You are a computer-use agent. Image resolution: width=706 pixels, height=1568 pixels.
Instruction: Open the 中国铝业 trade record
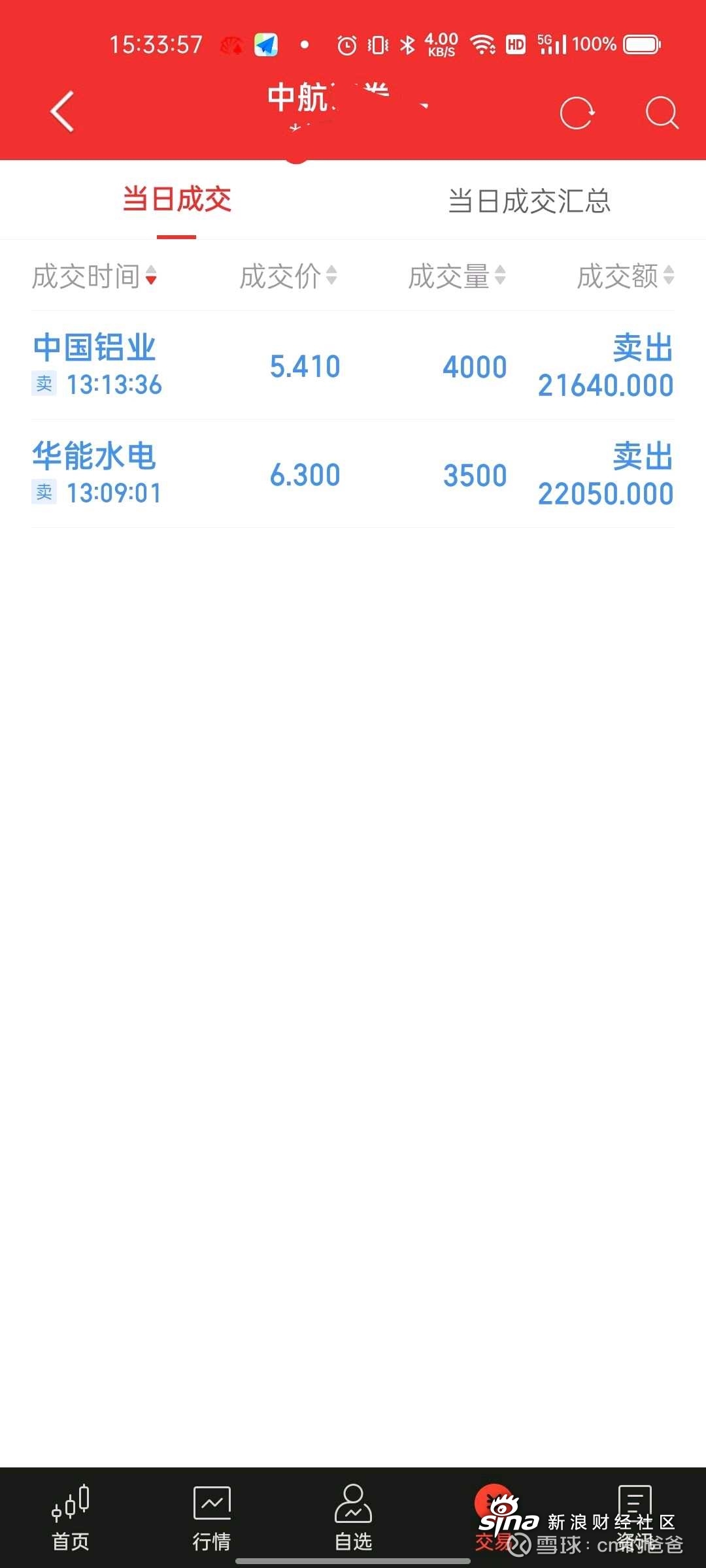[x=353, y=365]
